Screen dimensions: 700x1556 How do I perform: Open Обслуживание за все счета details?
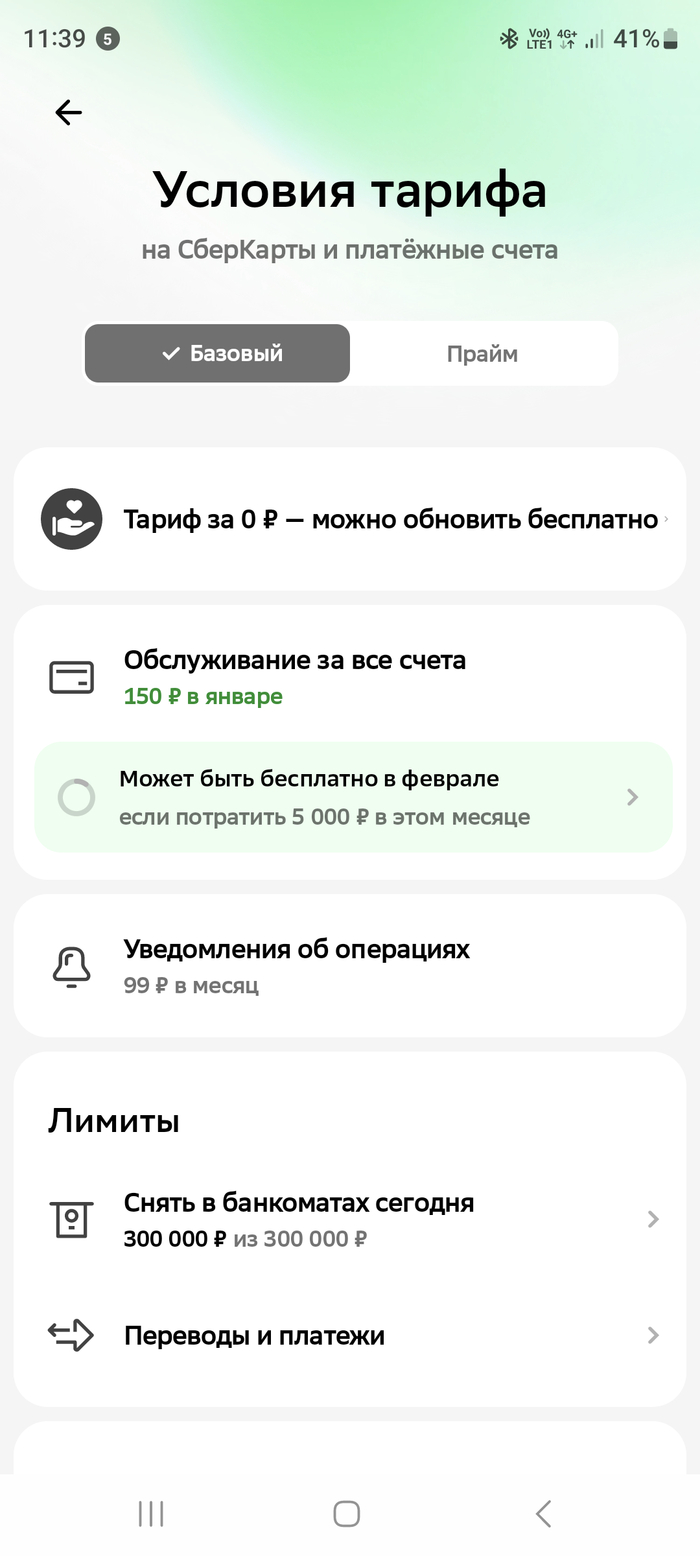pyautogui.click(x=350, y=677)
